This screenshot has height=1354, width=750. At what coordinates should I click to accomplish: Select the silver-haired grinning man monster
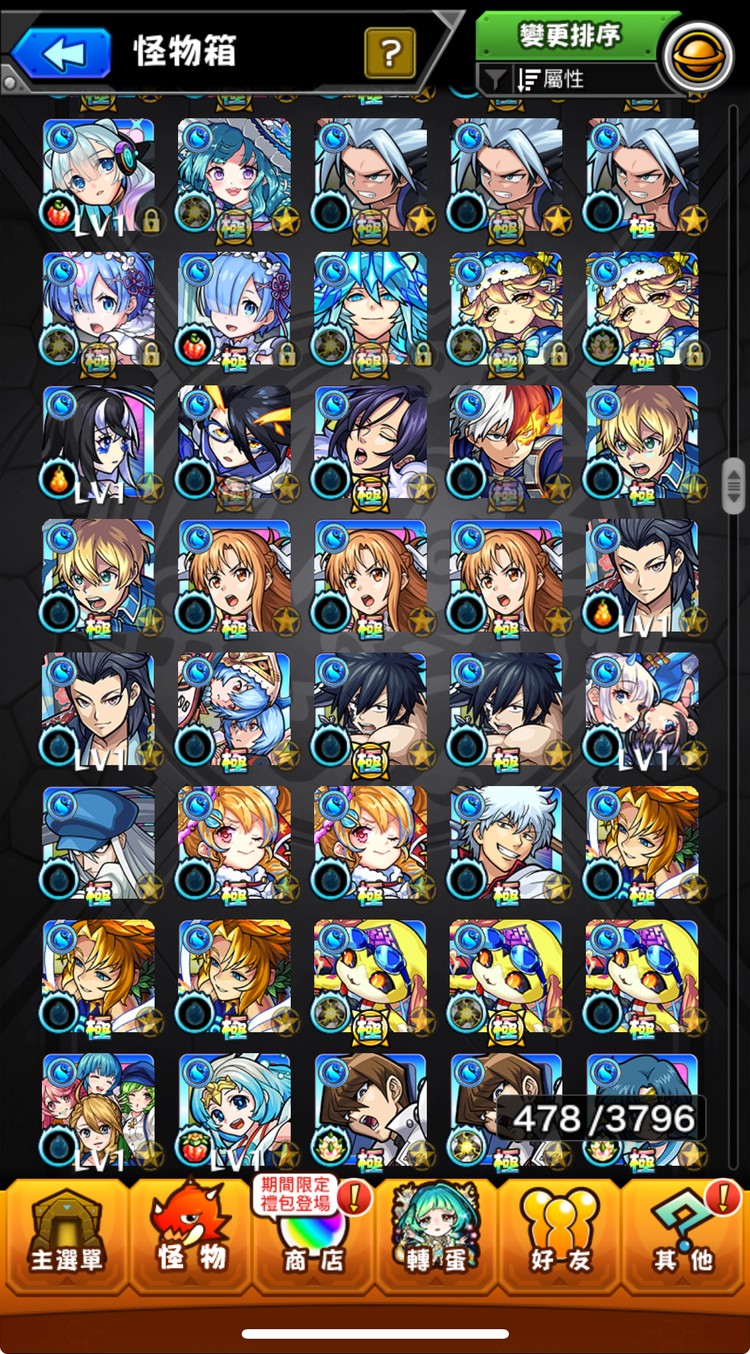(505, 842)
